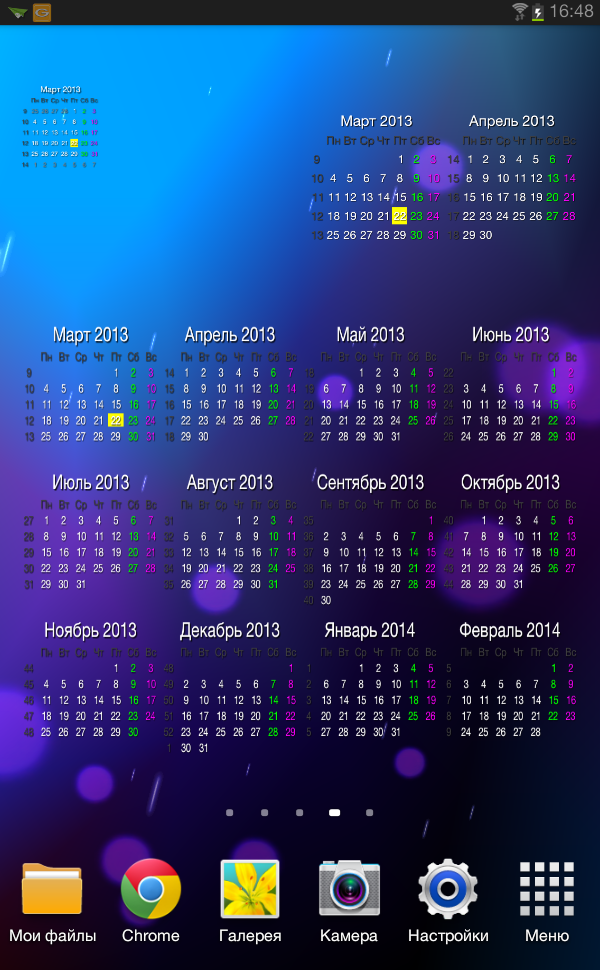
Task: Open the two-month Март–Апрель calendar widget
Action: pyautogui.click(x=445, y=178)
